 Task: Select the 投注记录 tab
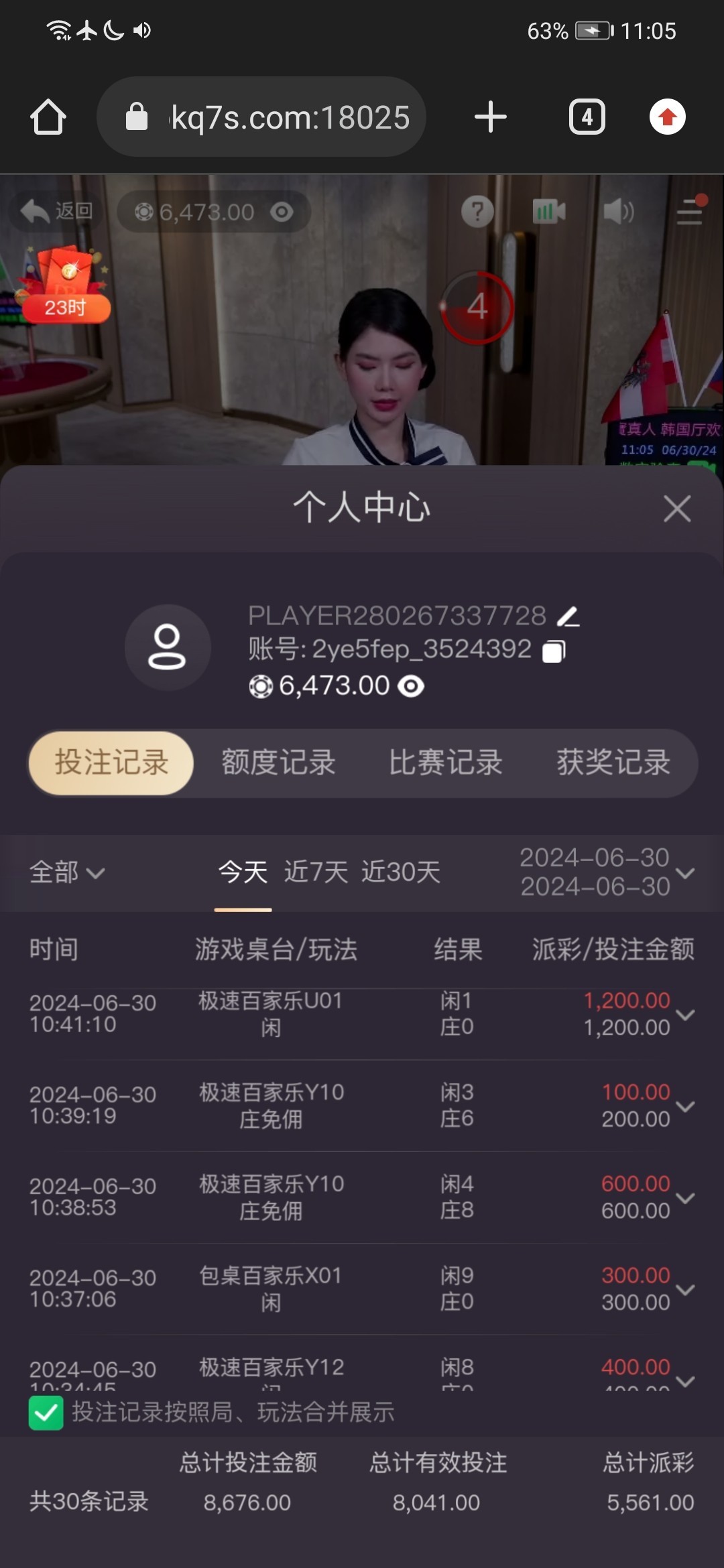[111, 763]
